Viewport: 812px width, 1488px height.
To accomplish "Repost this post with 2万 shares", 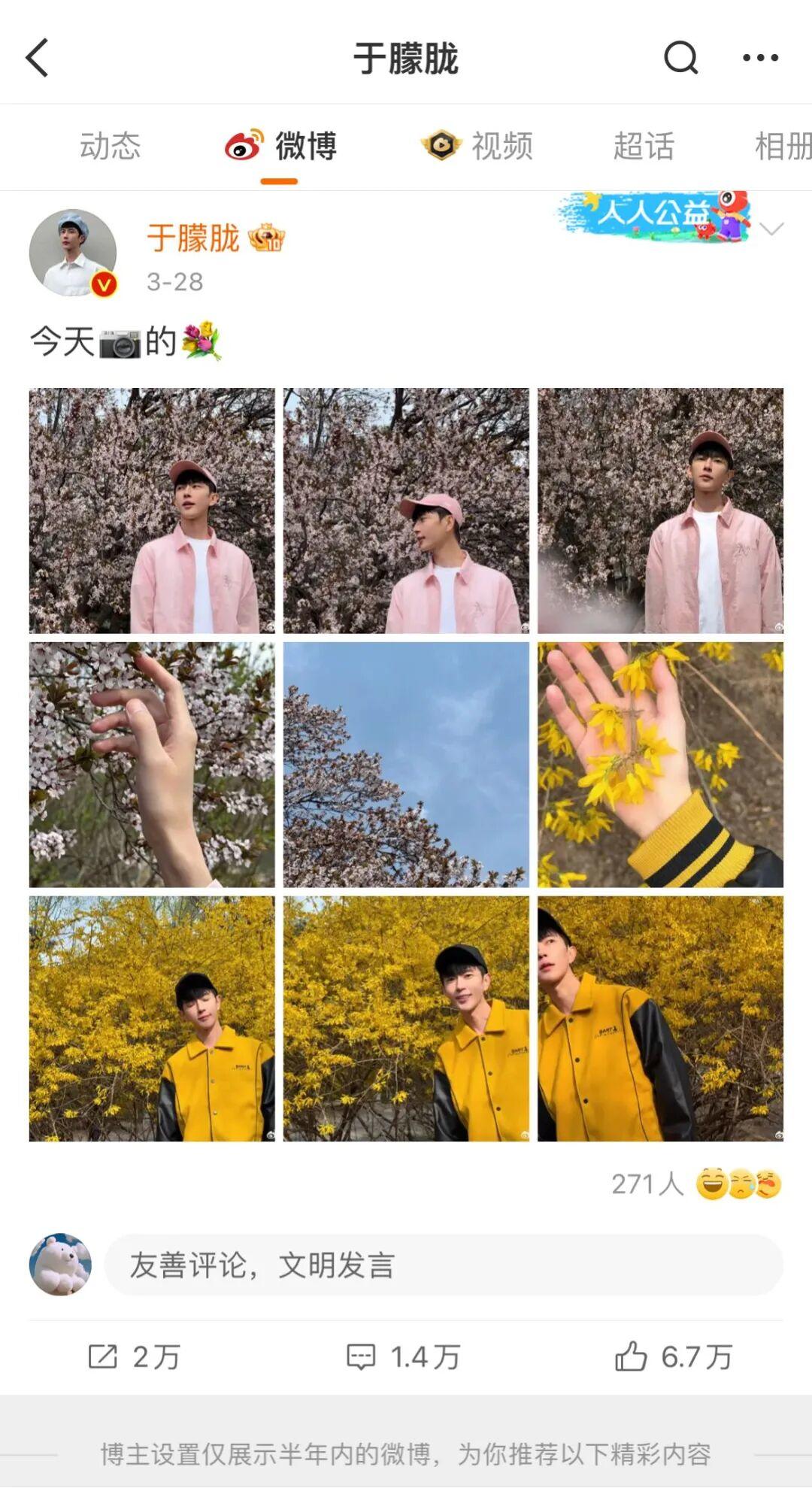I will coord(135,1356).
